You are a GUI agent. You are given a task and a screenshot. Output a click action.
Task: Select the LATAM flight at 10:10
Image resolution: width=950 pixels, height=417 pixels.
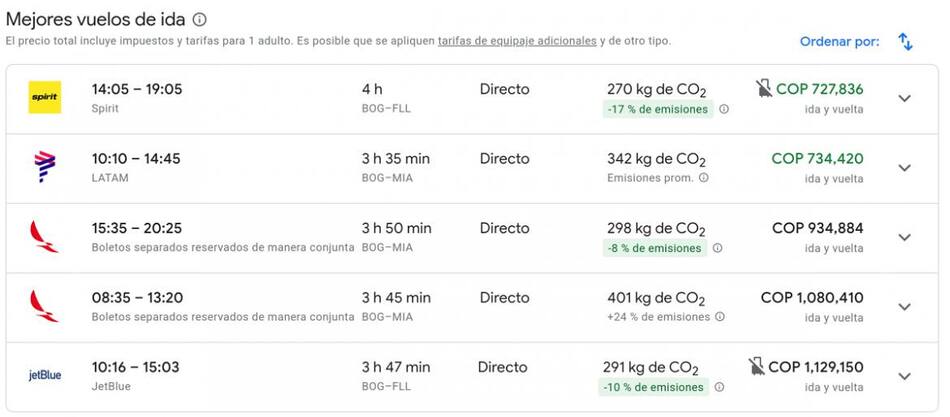tap(136, 158)
